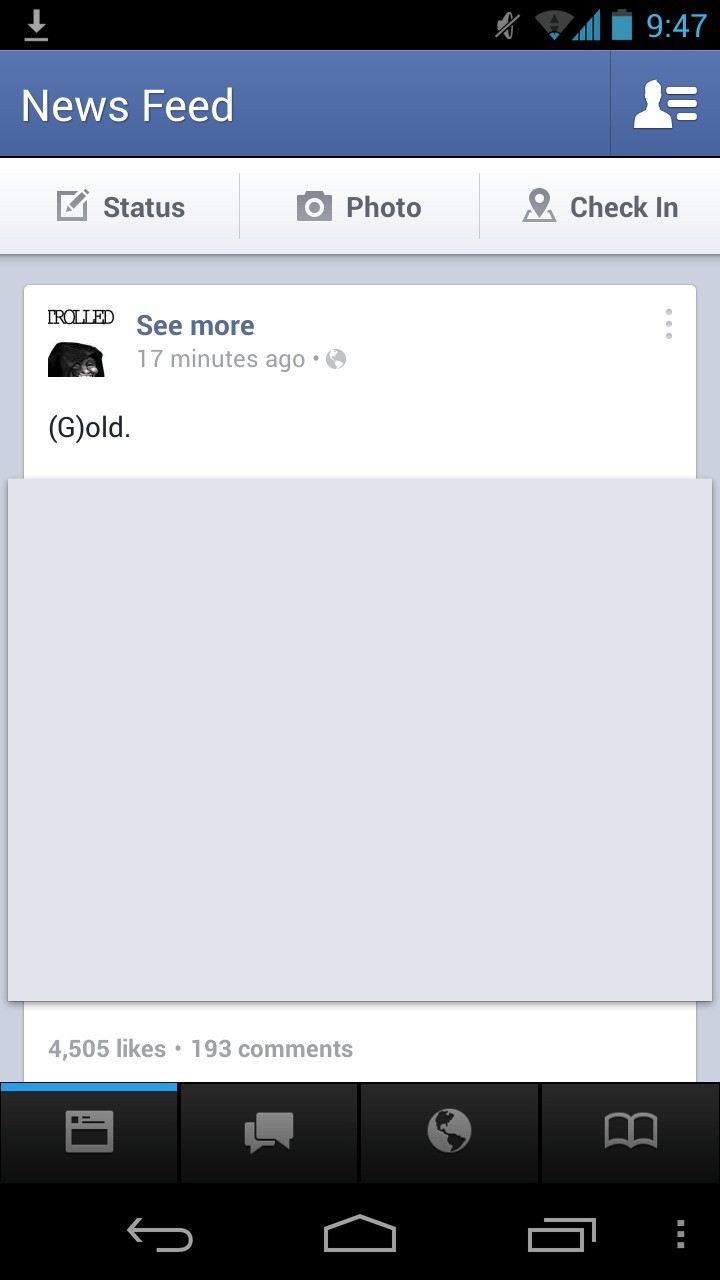Go back using the system back button
The height and width of the screenshot is (1280, 720).
coord(160,1235)
